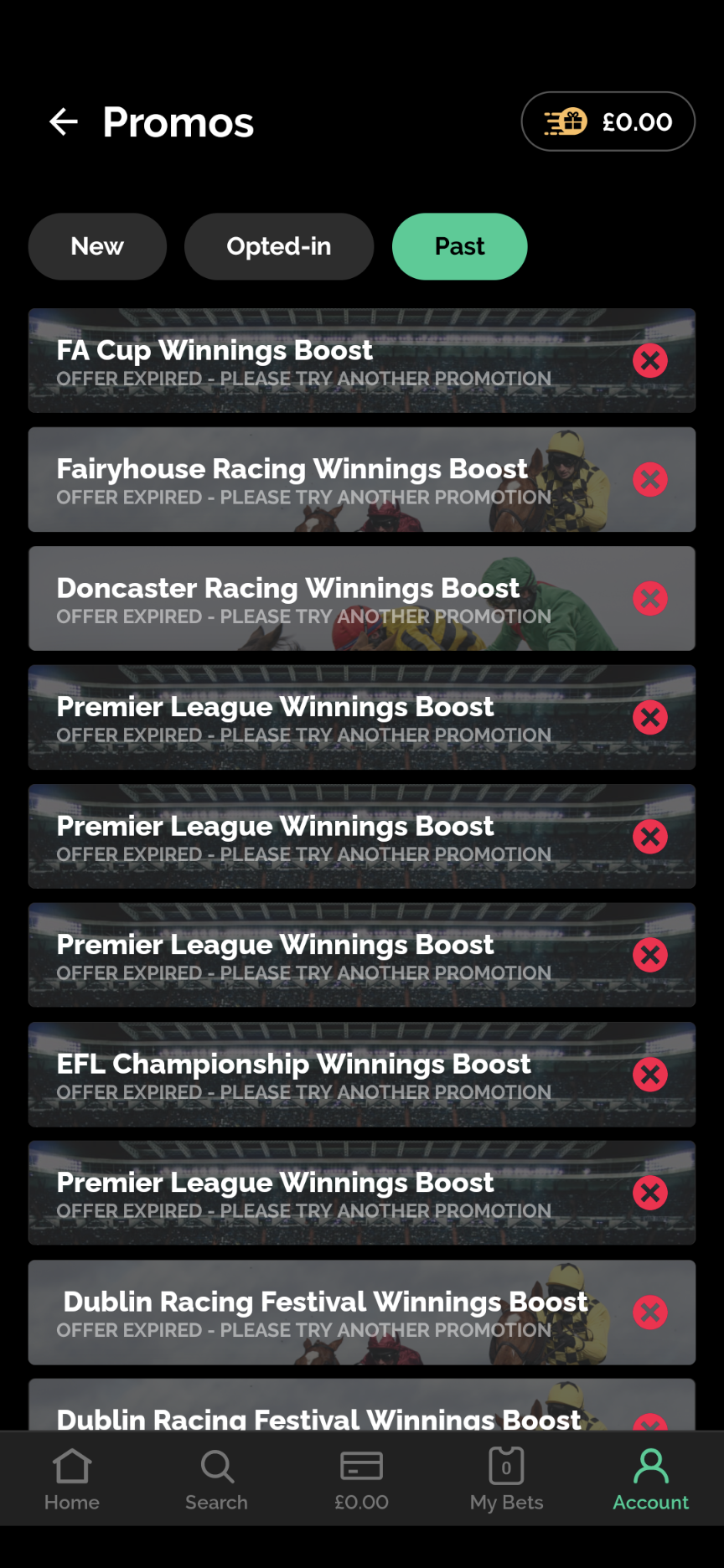This screenshot has height=1568, width=724.
Task: Open the Account tab
Action: coord(650,1479)
